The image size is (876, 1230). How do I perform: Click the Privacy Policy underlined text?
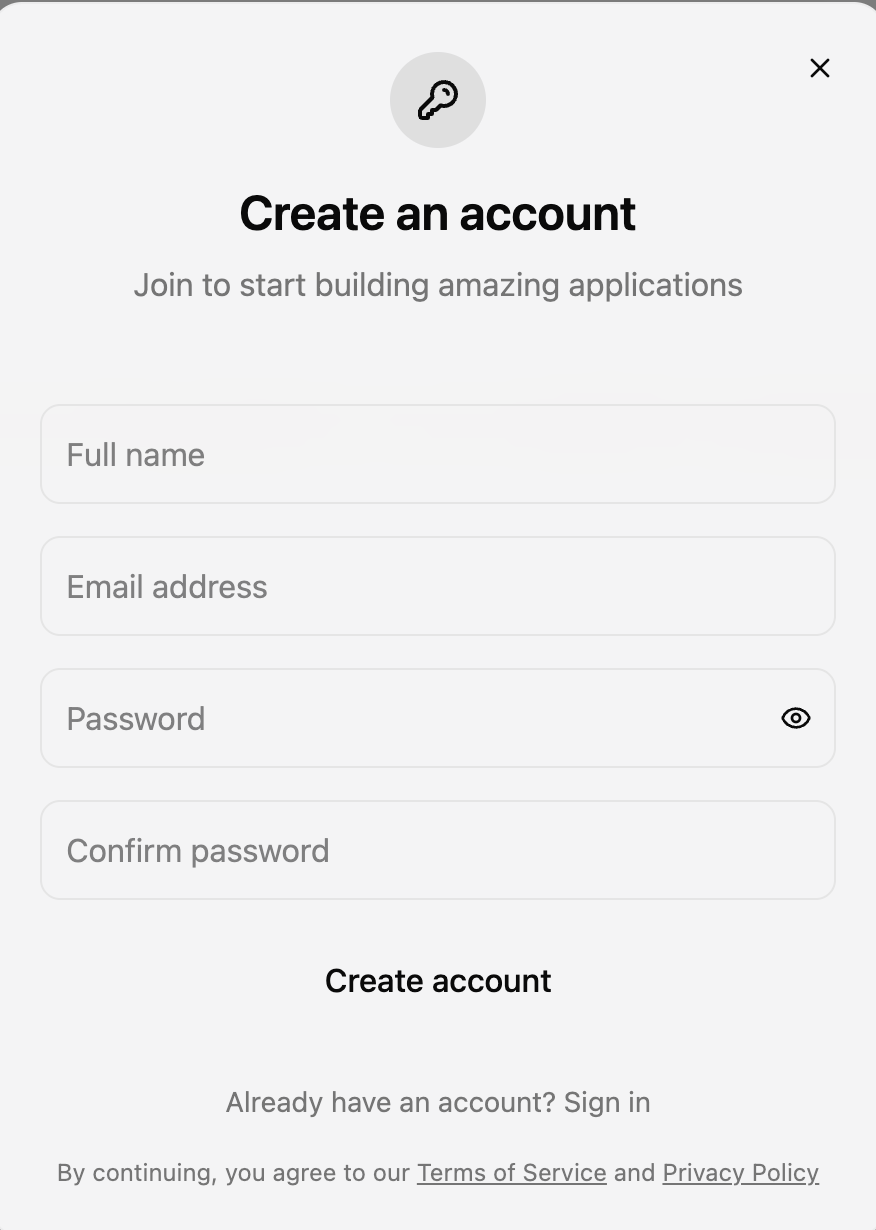coord(740,1172)
